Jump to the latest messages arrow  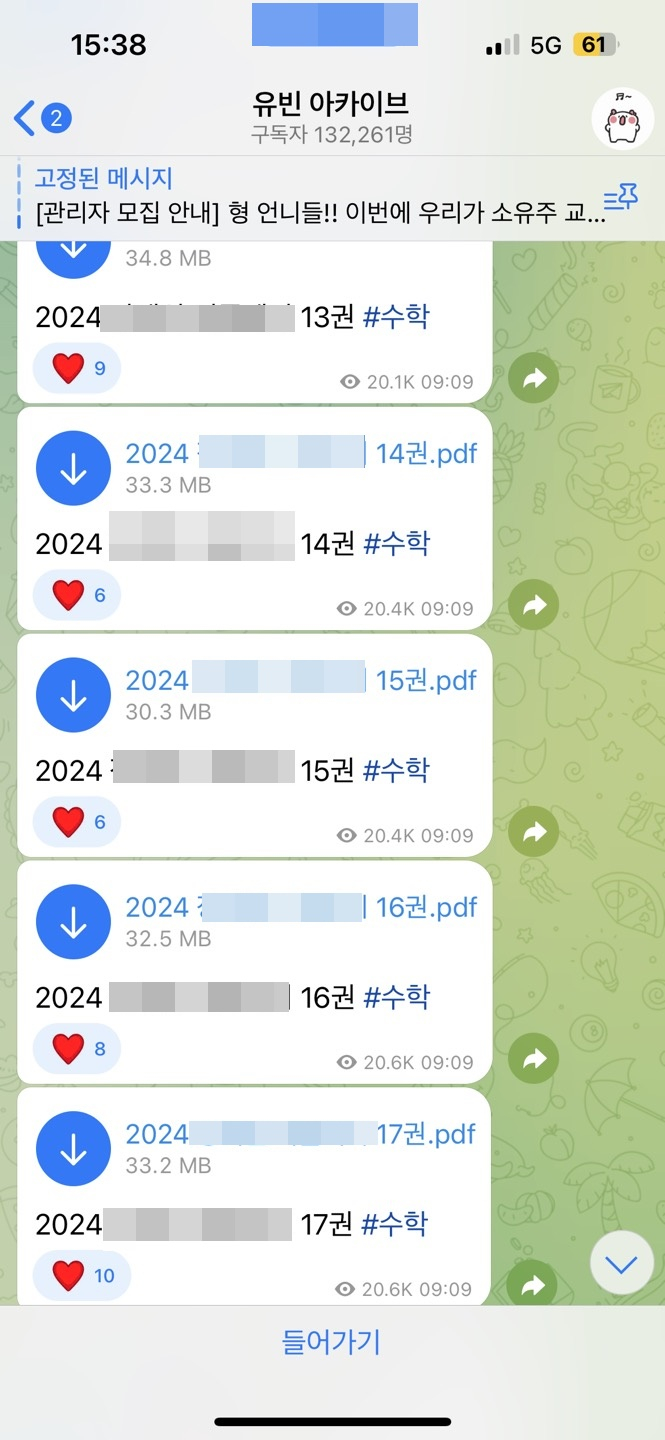tap(621, 1265)
